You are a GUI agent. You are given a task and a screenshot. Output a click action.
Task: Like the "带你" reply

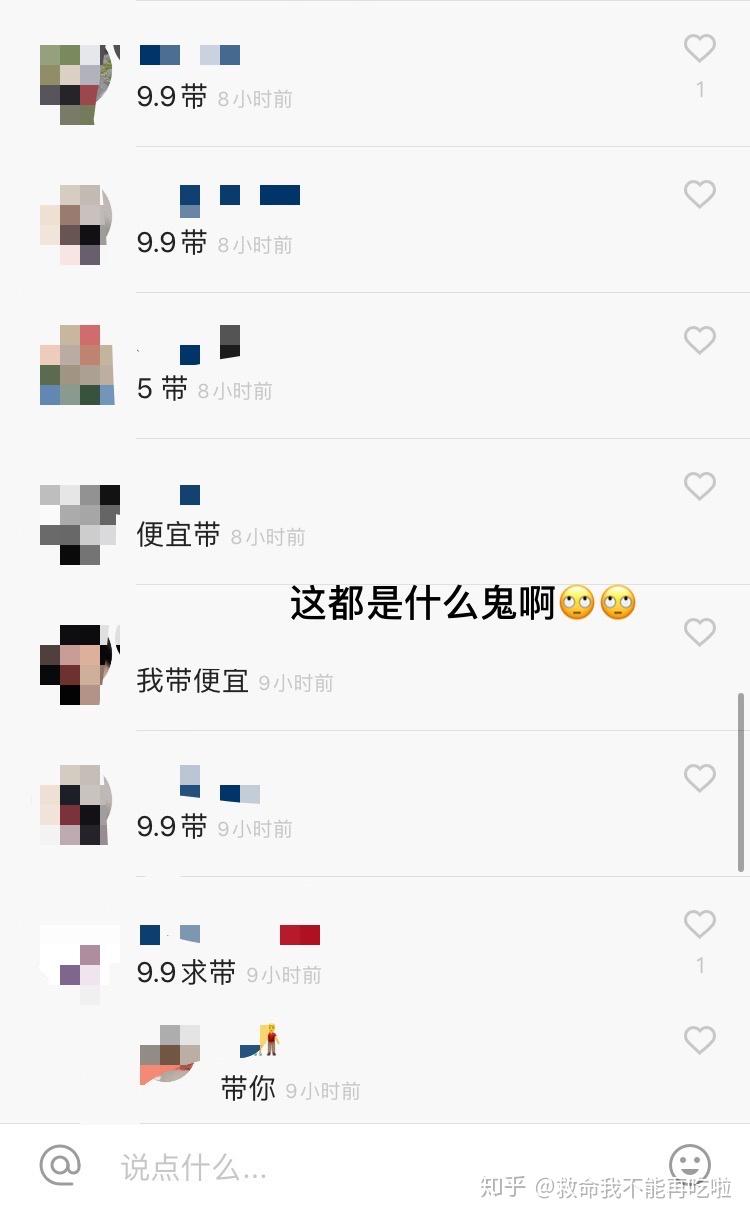coord(699,1040)
